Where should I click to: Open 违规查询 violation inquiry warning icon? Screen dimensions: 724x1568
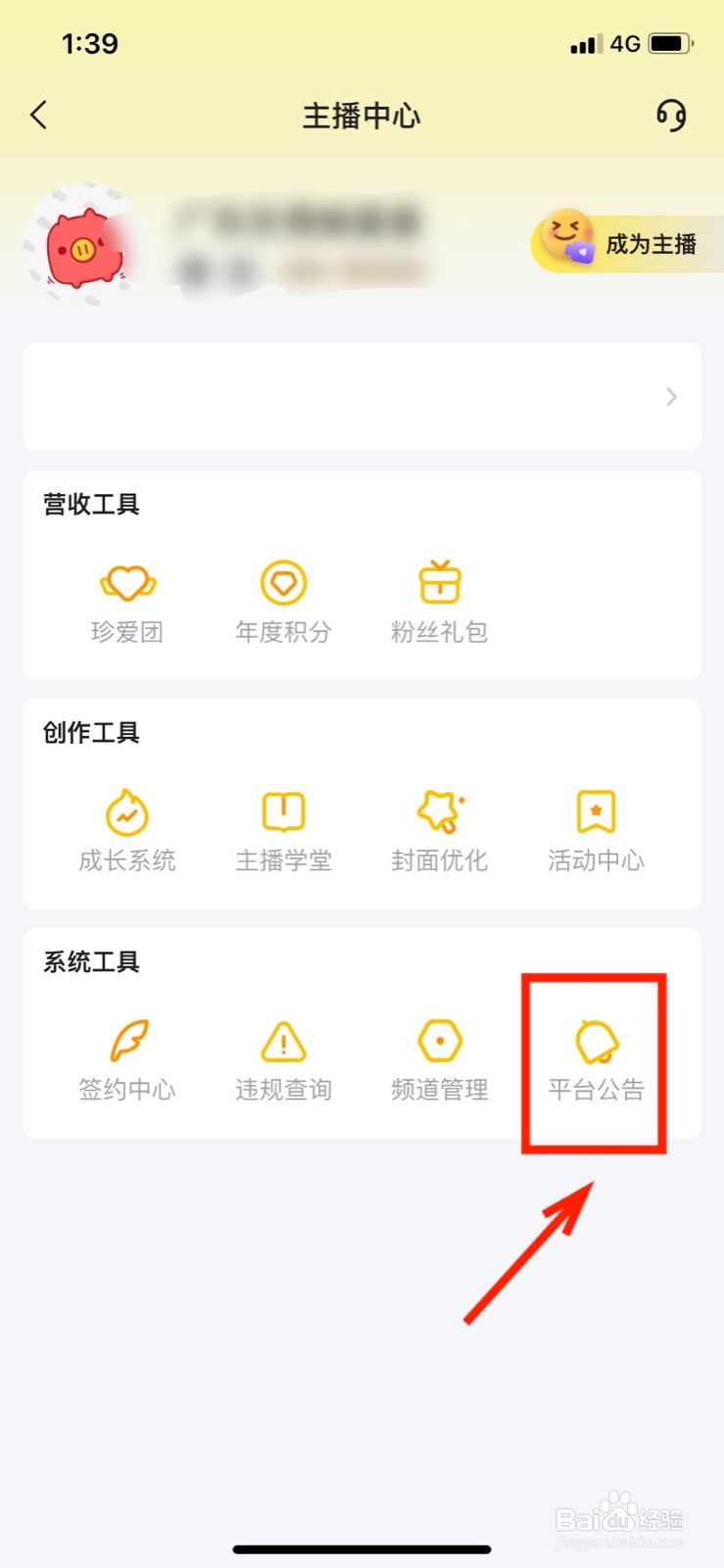point(283,1042)
